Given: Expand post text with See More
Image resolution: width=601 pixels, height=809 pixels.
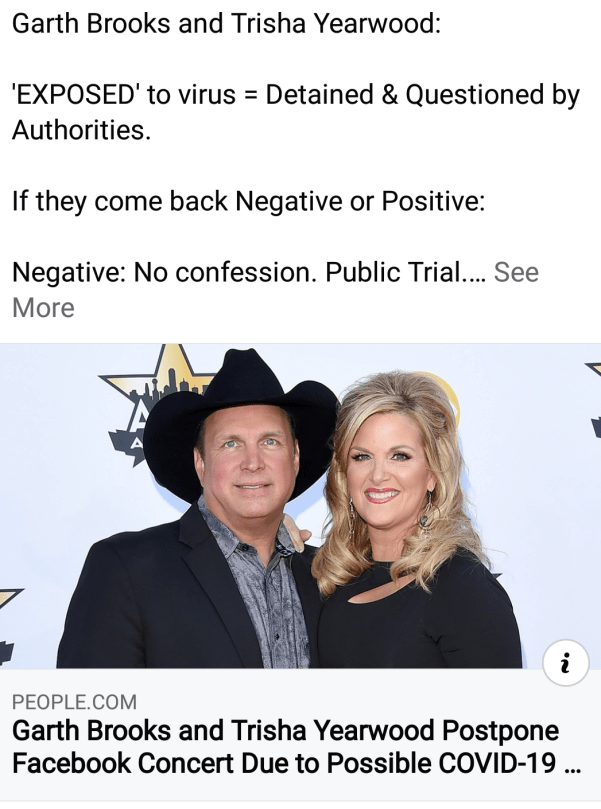Looking at the screenshot, I should coord(516,273).
